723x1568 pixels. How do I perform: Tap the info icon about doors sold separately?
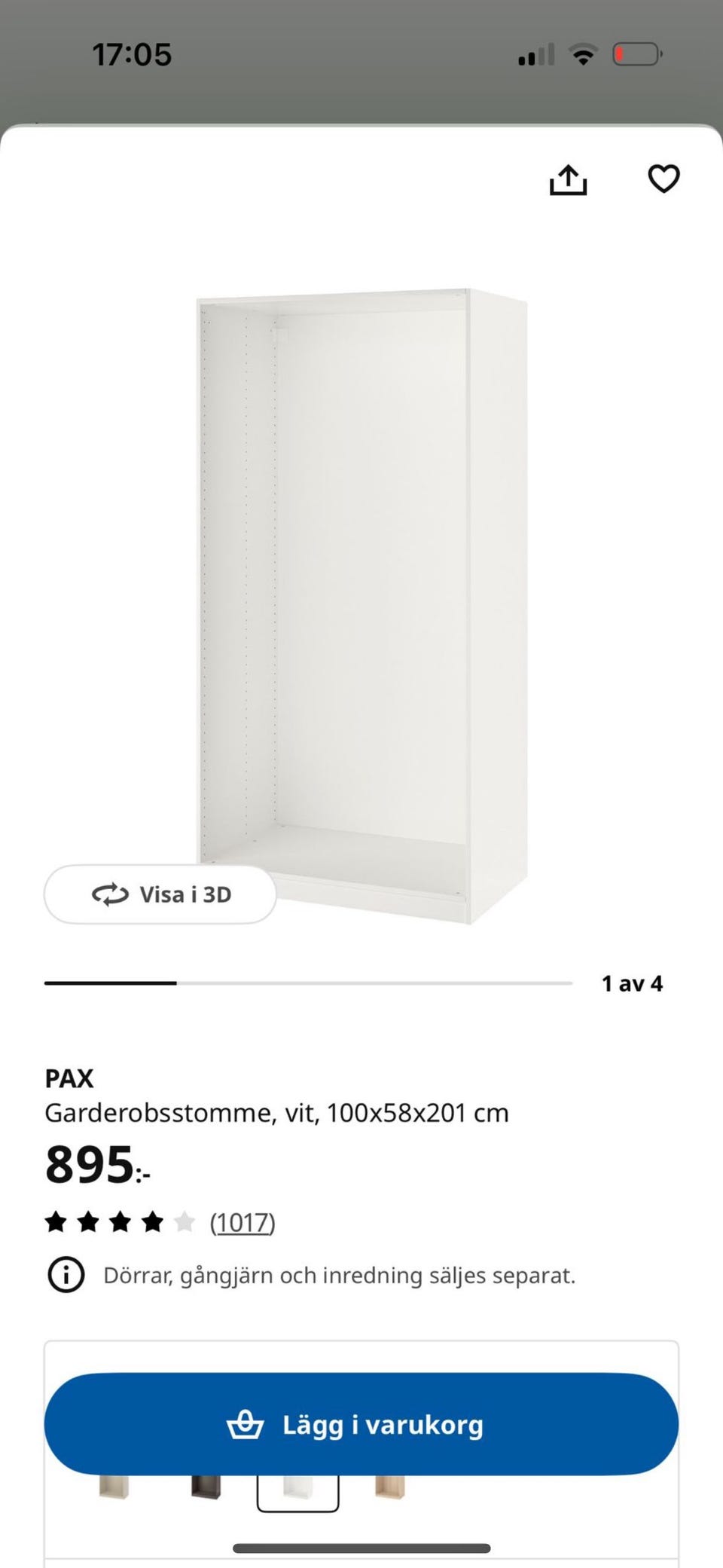coord(66,1275)
